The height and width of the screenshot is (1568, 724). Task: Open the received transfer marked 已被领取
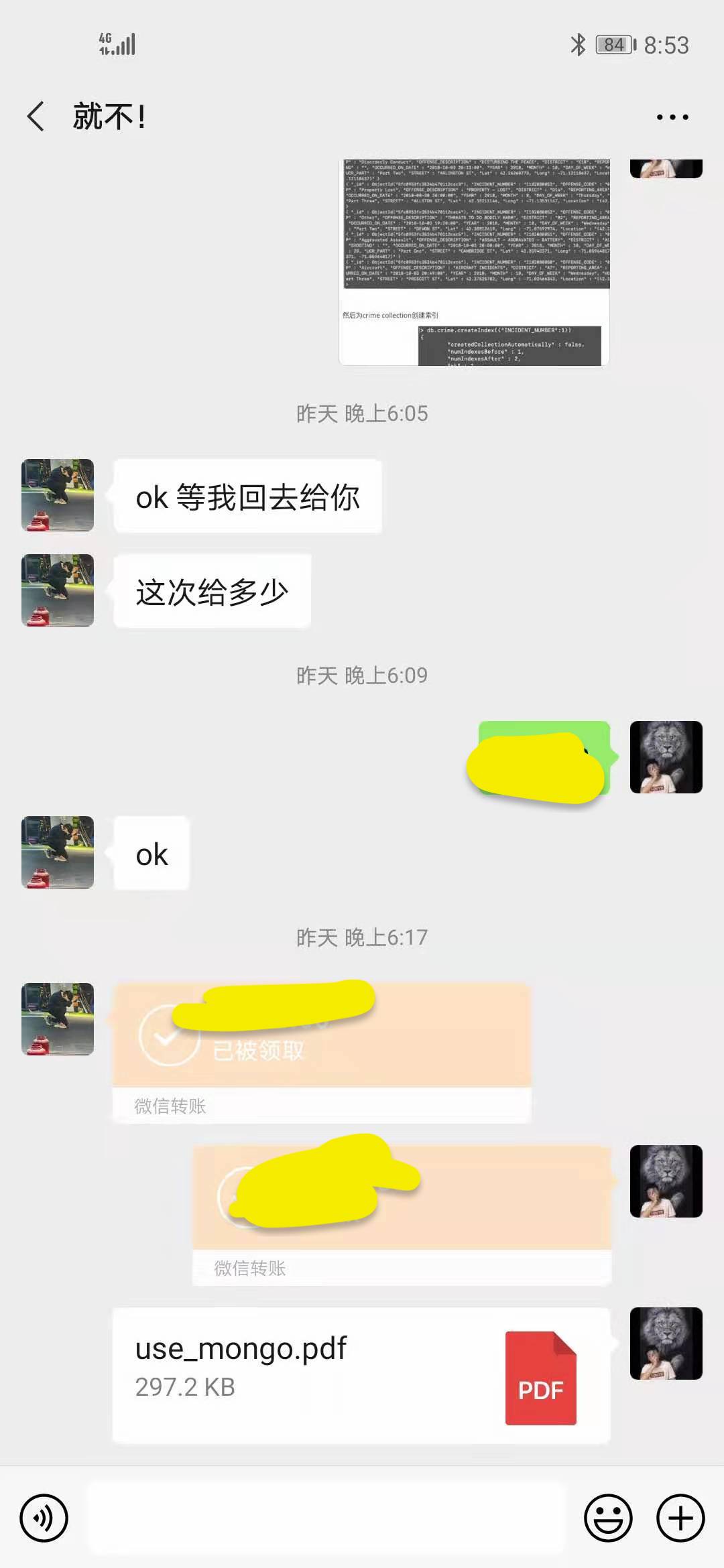(322, 1052)
